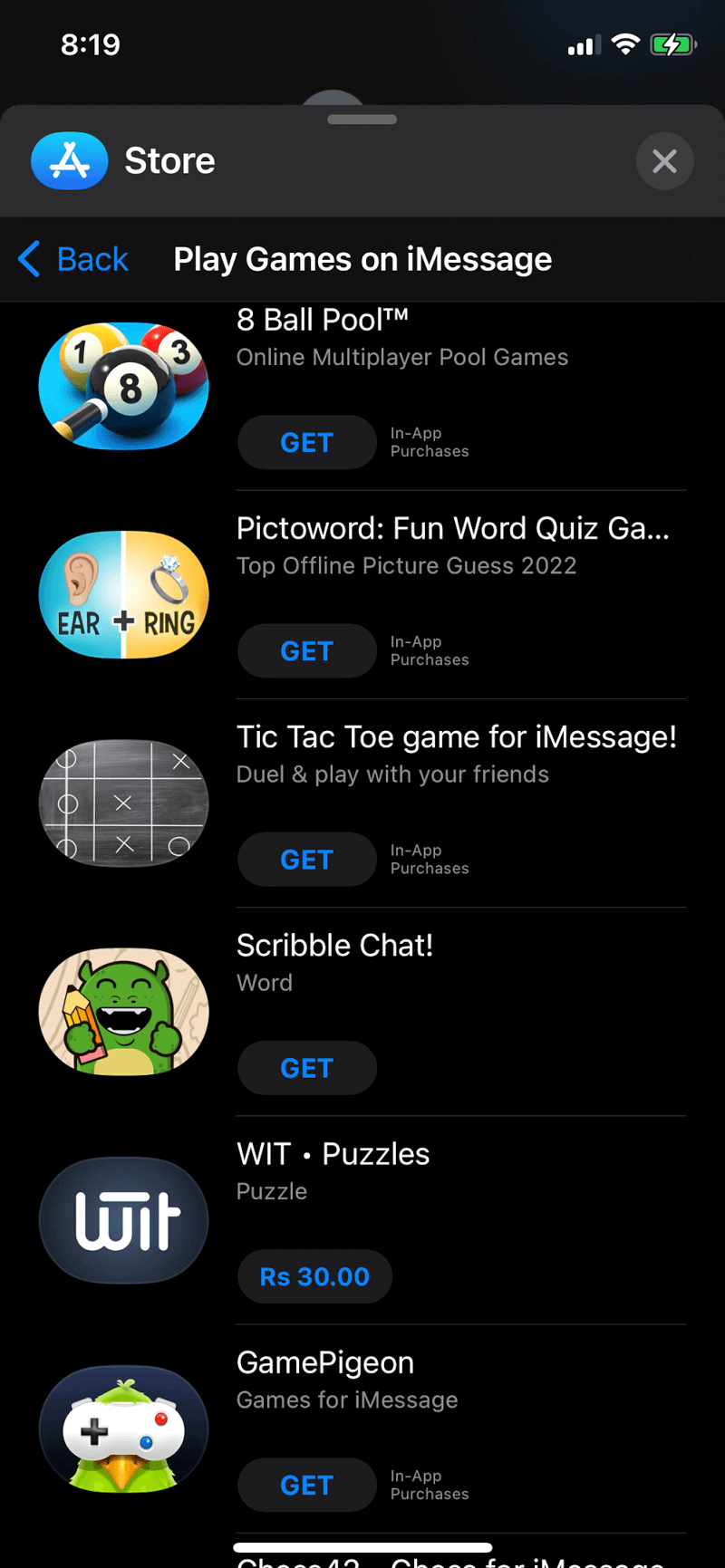Go back to the previous page
The width and height of the screenshot is (725, 1568).
73,259
